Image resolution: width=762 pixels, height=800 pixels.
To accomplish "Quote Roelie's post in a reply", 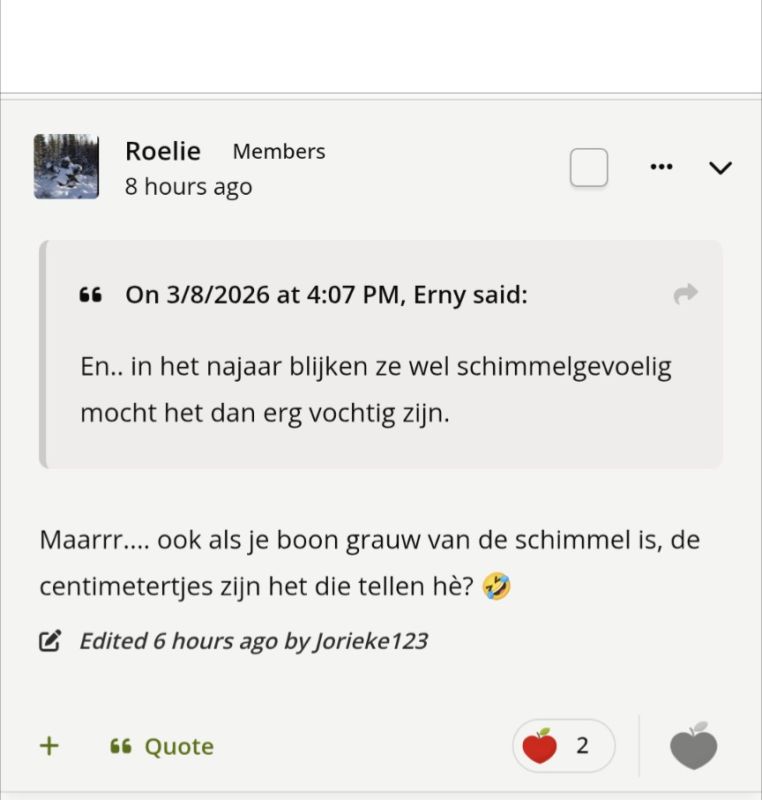I will [162, 746].
